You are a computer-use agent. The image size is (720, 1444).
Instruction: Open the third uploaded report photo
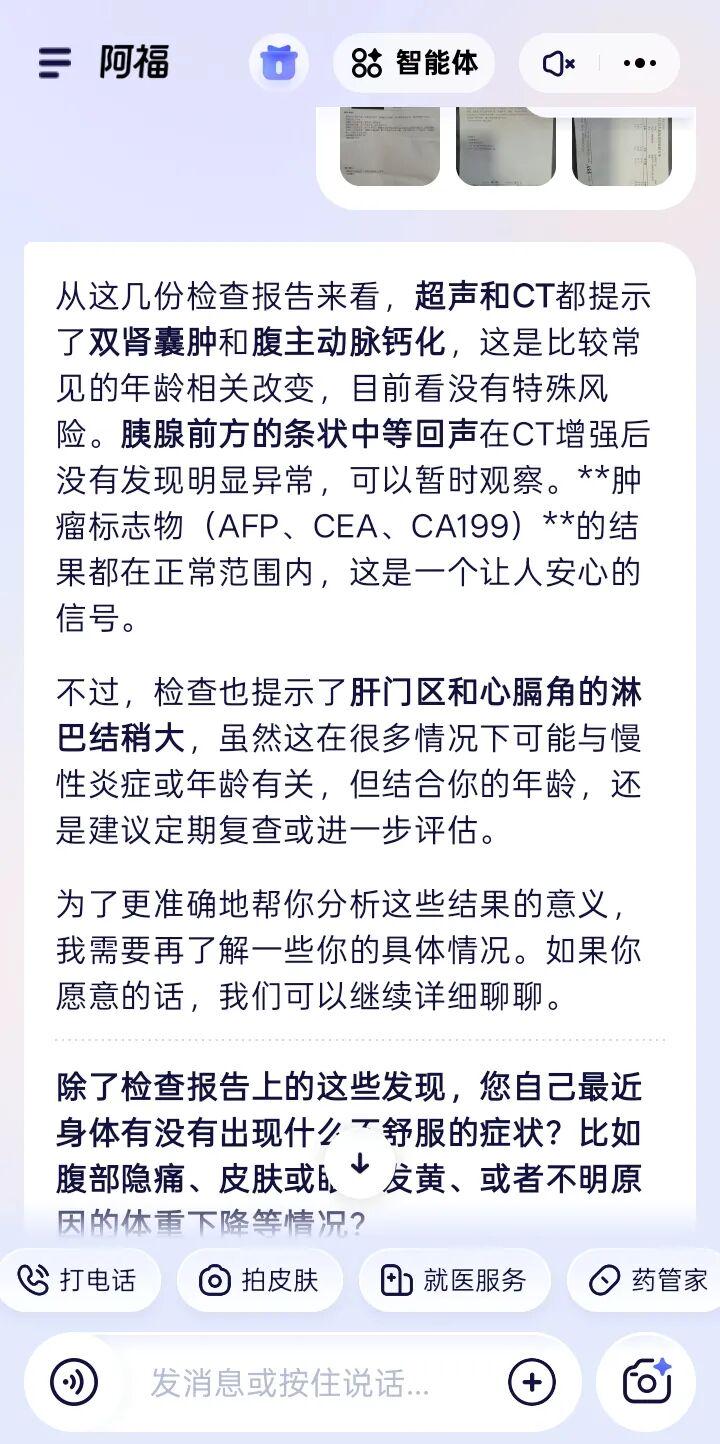(x=622, y=146)
